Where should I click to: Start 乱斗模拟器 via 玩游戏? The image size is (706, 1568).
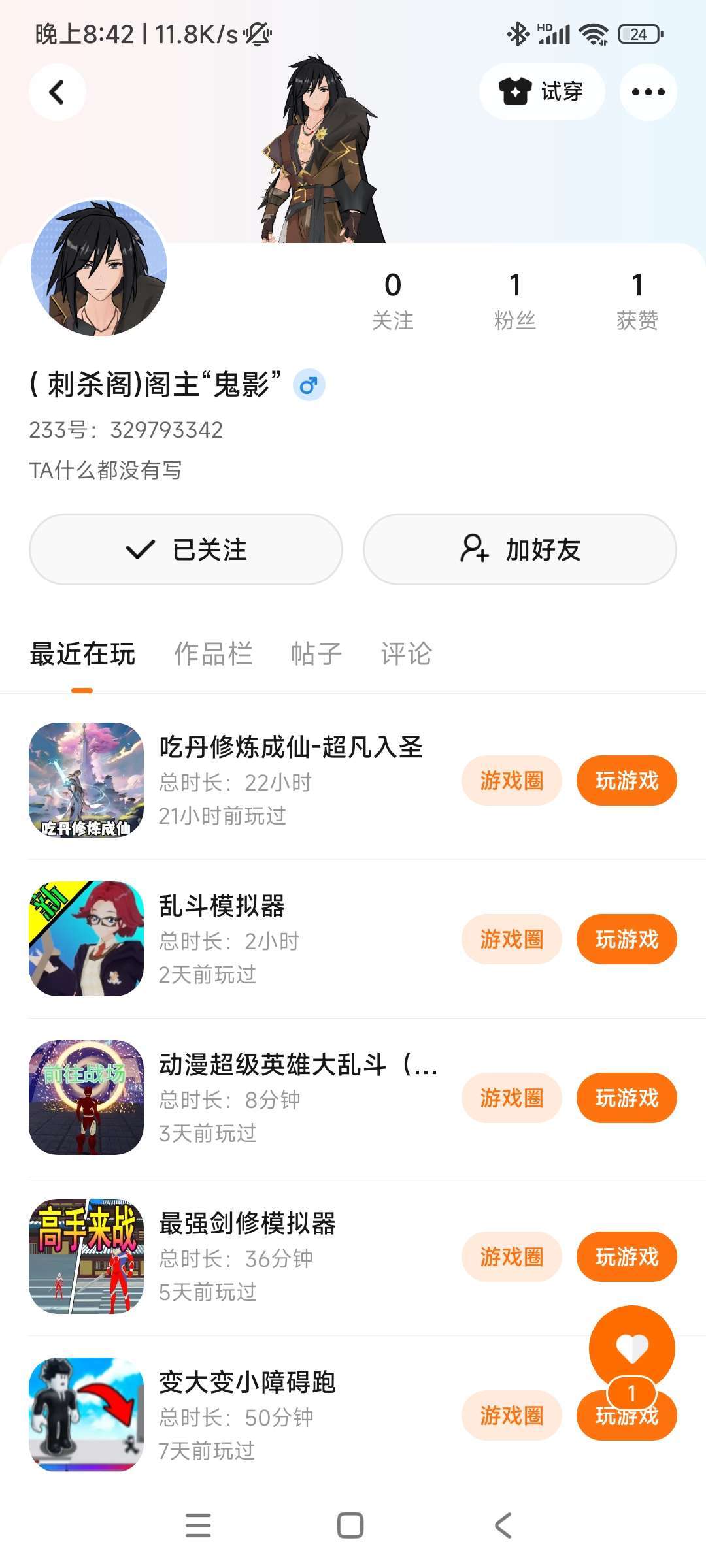point(626,939)
